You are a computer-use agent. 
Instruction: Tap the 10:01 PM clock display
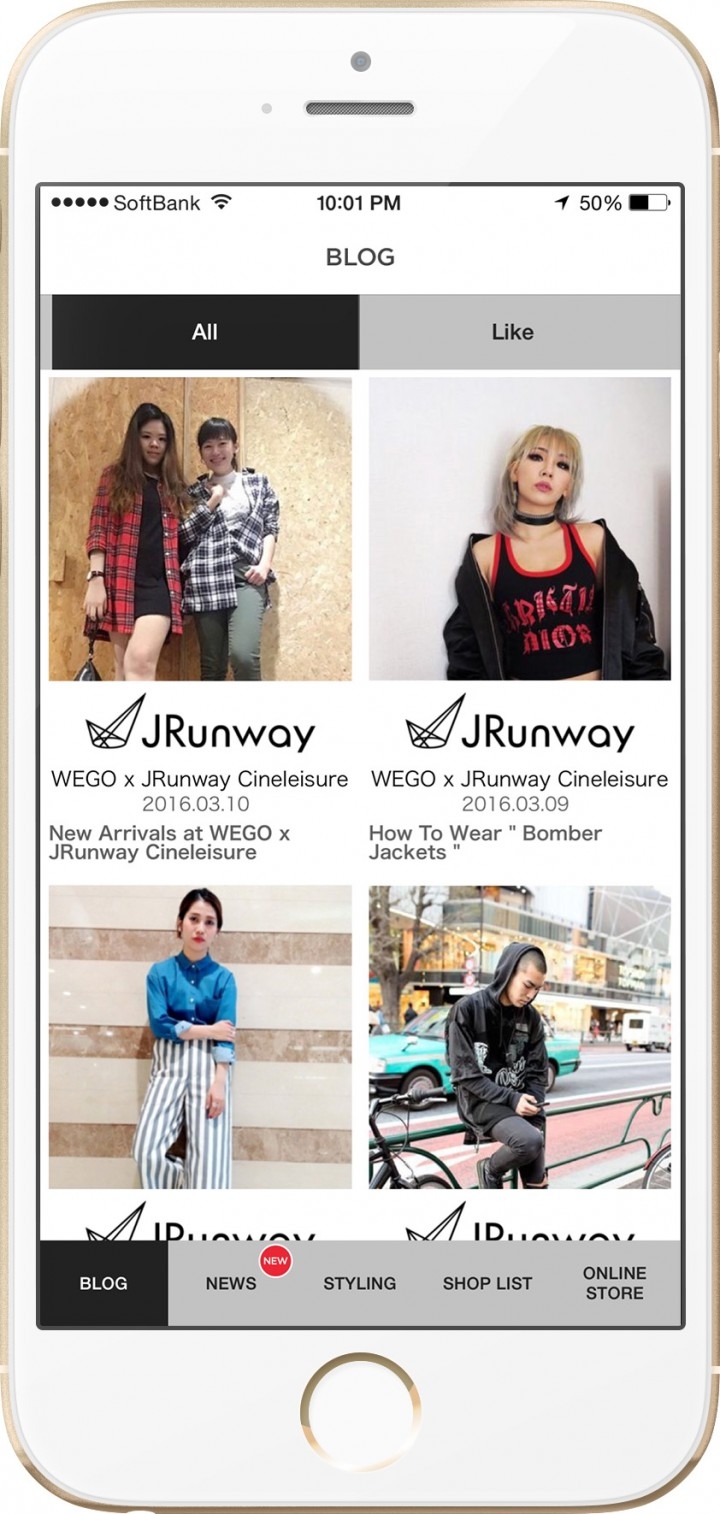click(360, 202)
